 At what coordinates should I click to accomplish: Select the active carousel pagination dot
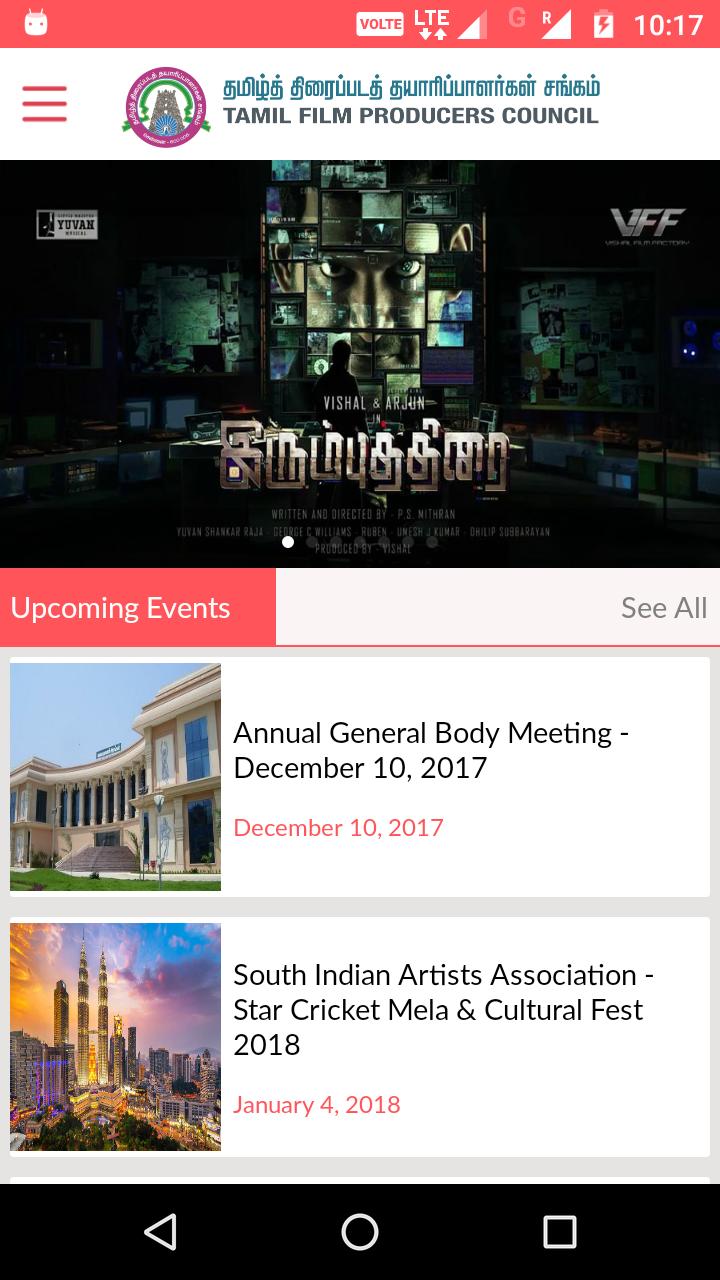click(286, 542)
